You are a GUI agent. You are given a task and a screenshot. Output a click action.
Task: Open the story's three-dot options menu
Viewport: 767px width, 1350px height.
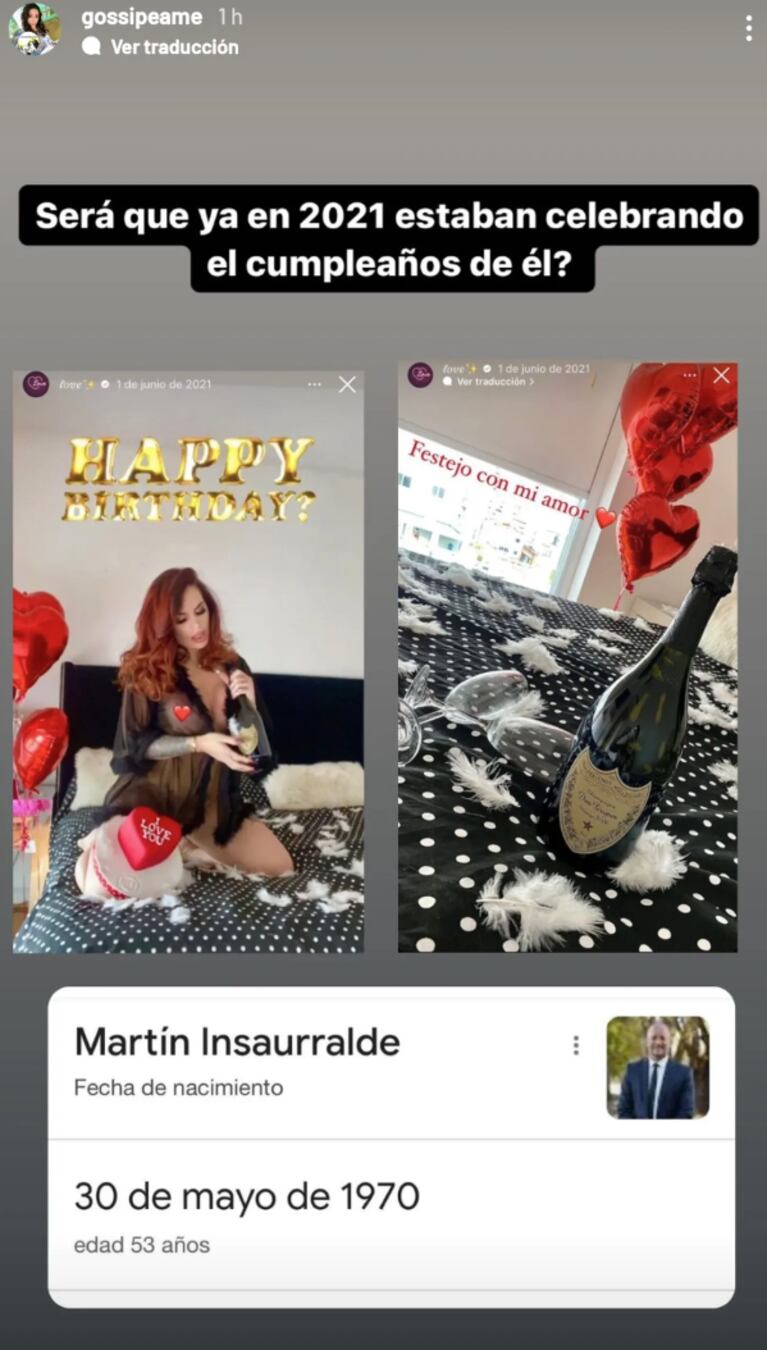748,28
